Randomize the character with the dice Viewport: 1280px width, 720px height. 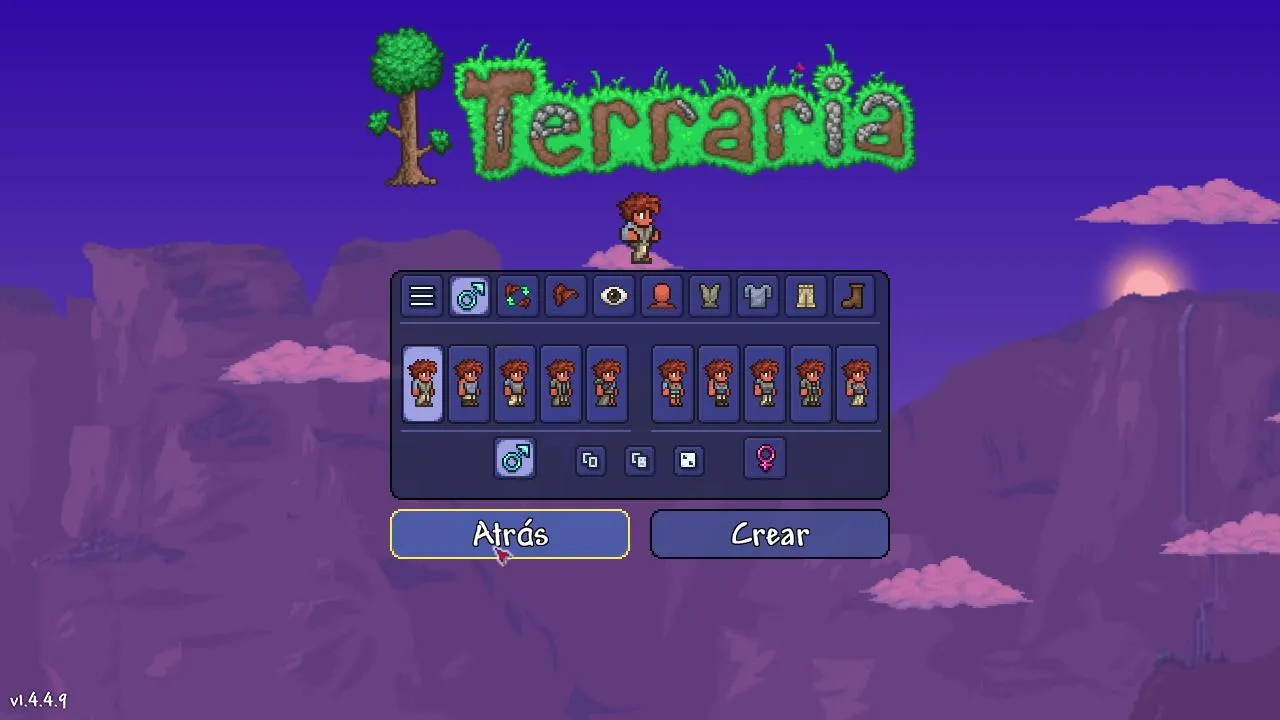click(688, 460)
